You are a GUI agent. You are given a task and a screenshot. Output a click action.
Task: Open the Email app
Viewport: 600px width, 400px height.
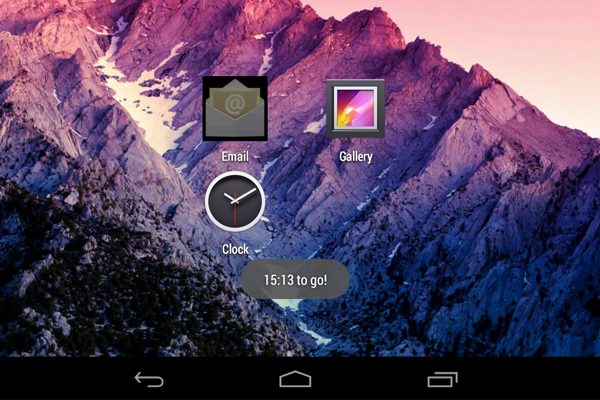(x=235, y=109)
